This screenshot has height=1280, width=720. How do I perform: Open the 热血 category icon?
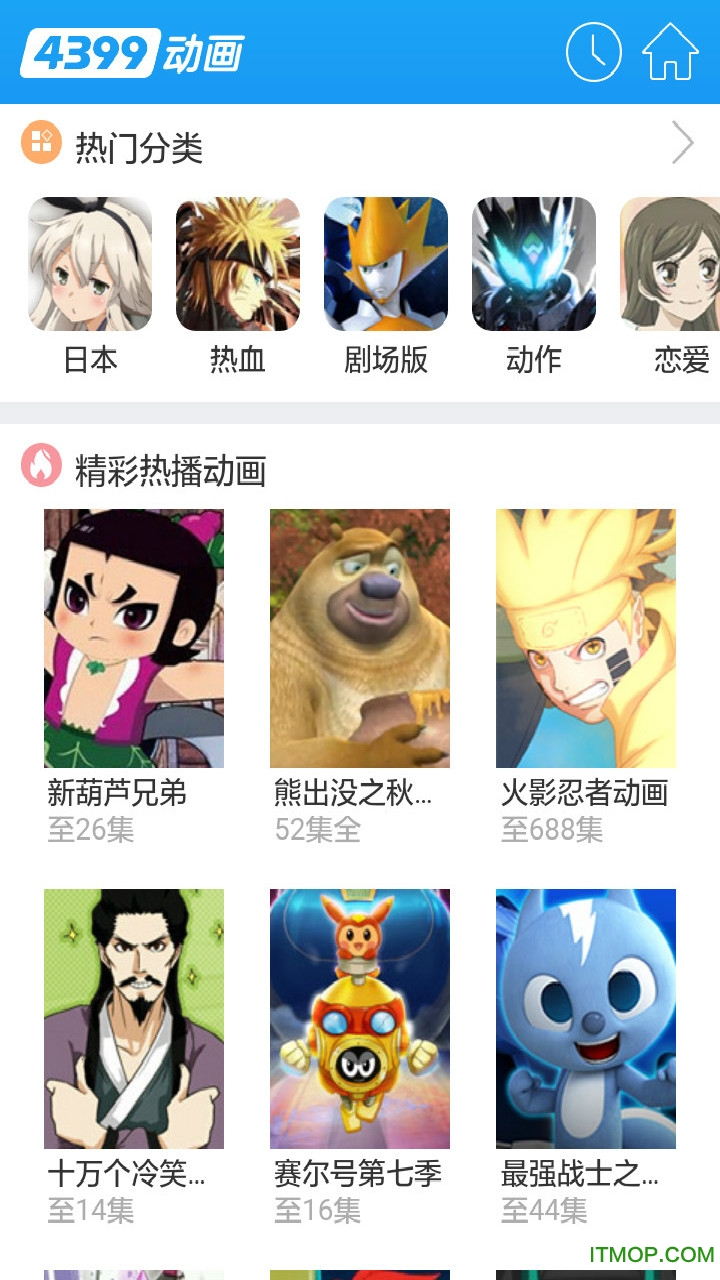point(239,262)
